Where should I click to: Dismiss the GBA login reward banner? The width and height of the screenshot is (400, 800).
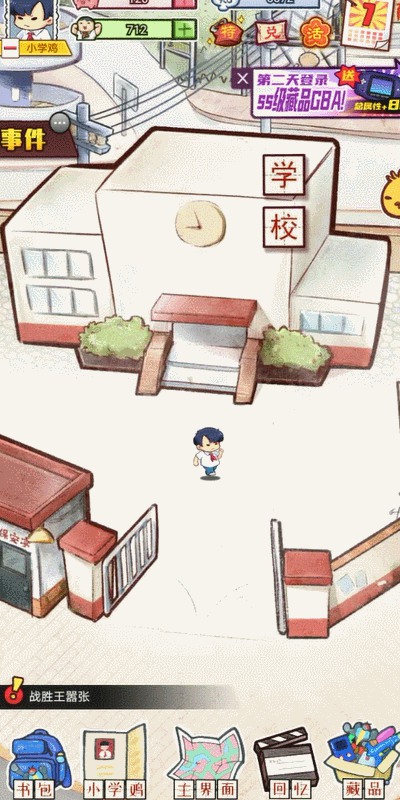point(242,79)
